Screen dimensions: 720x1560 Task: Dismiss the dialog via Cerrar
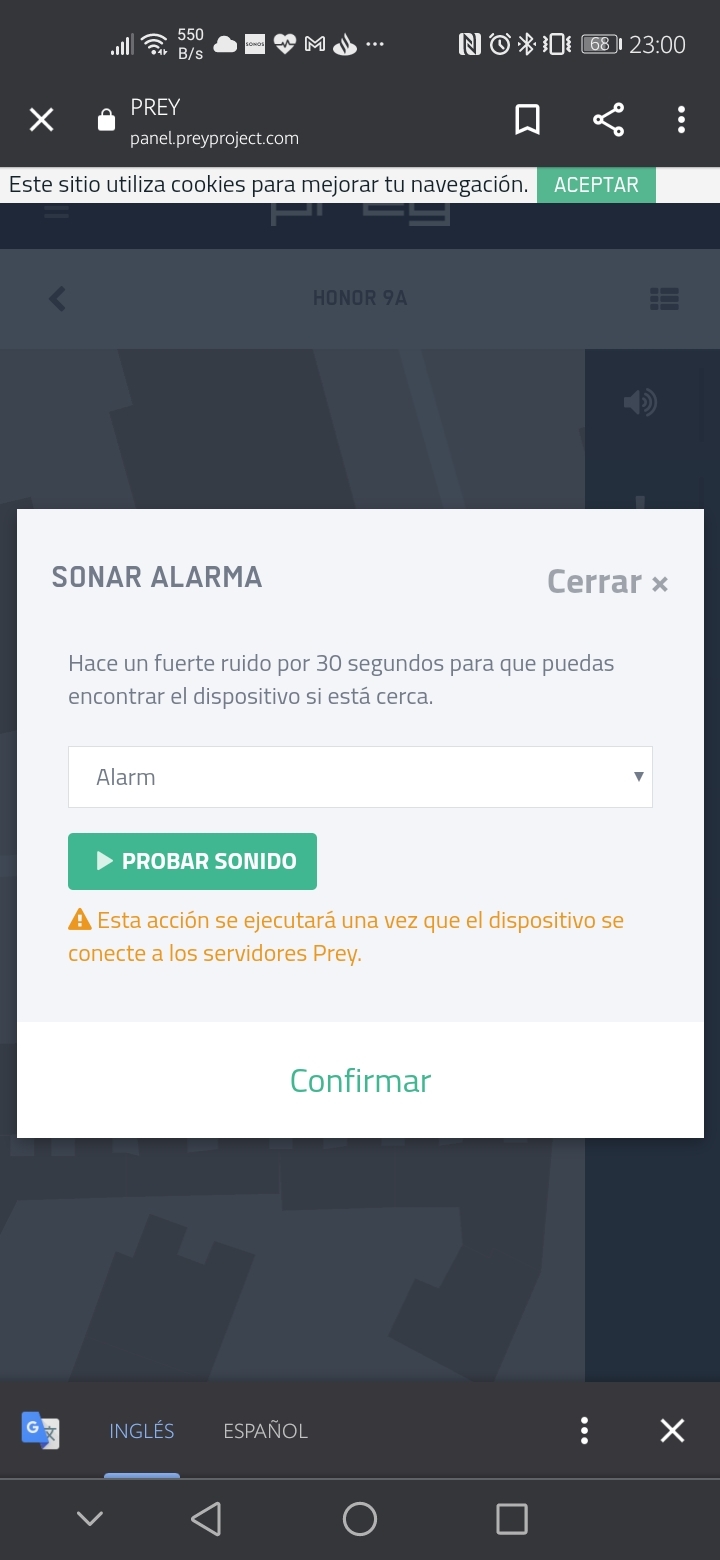tap(607, 581)
